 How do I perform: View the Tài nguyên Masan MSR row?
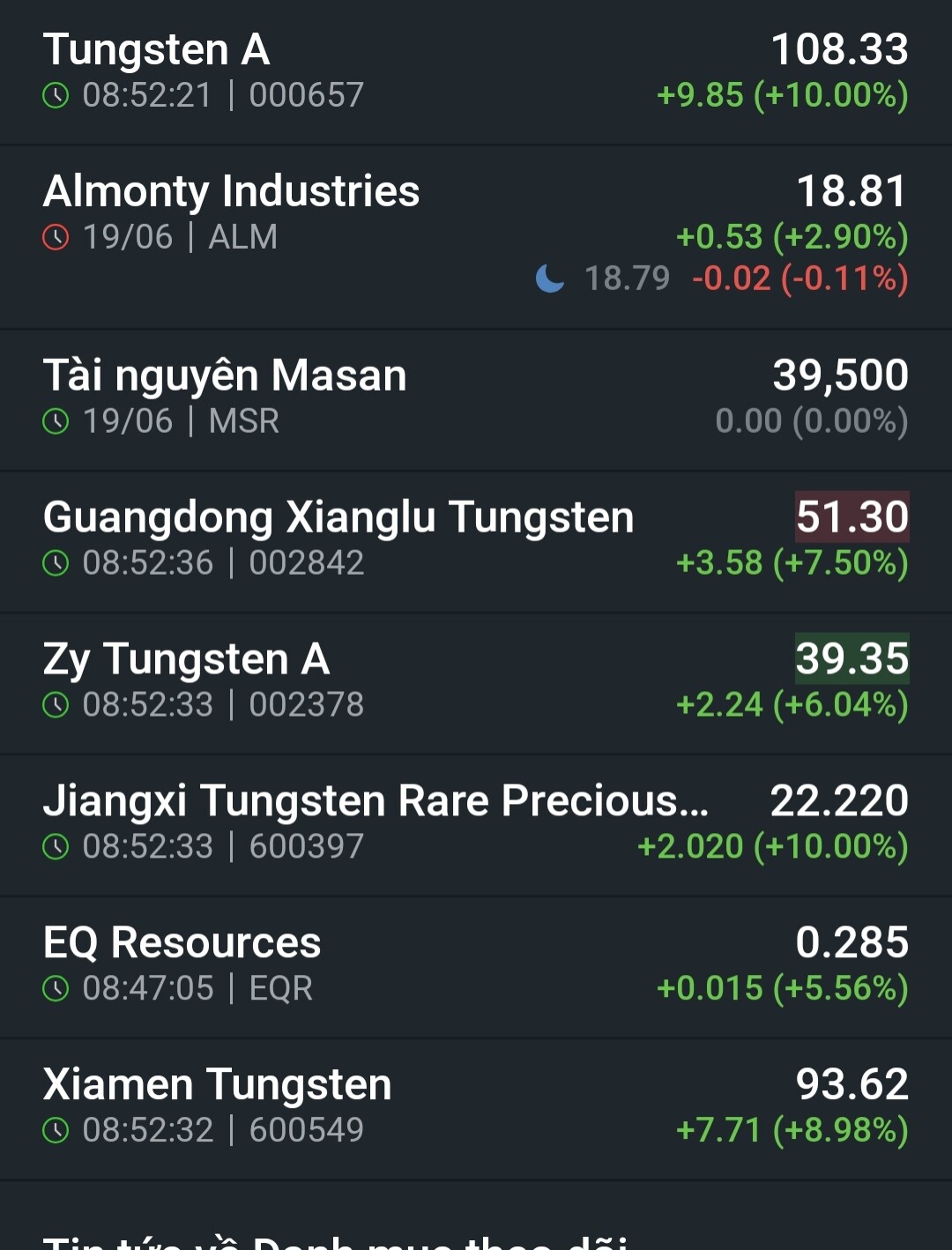click(x=476, y=400)
